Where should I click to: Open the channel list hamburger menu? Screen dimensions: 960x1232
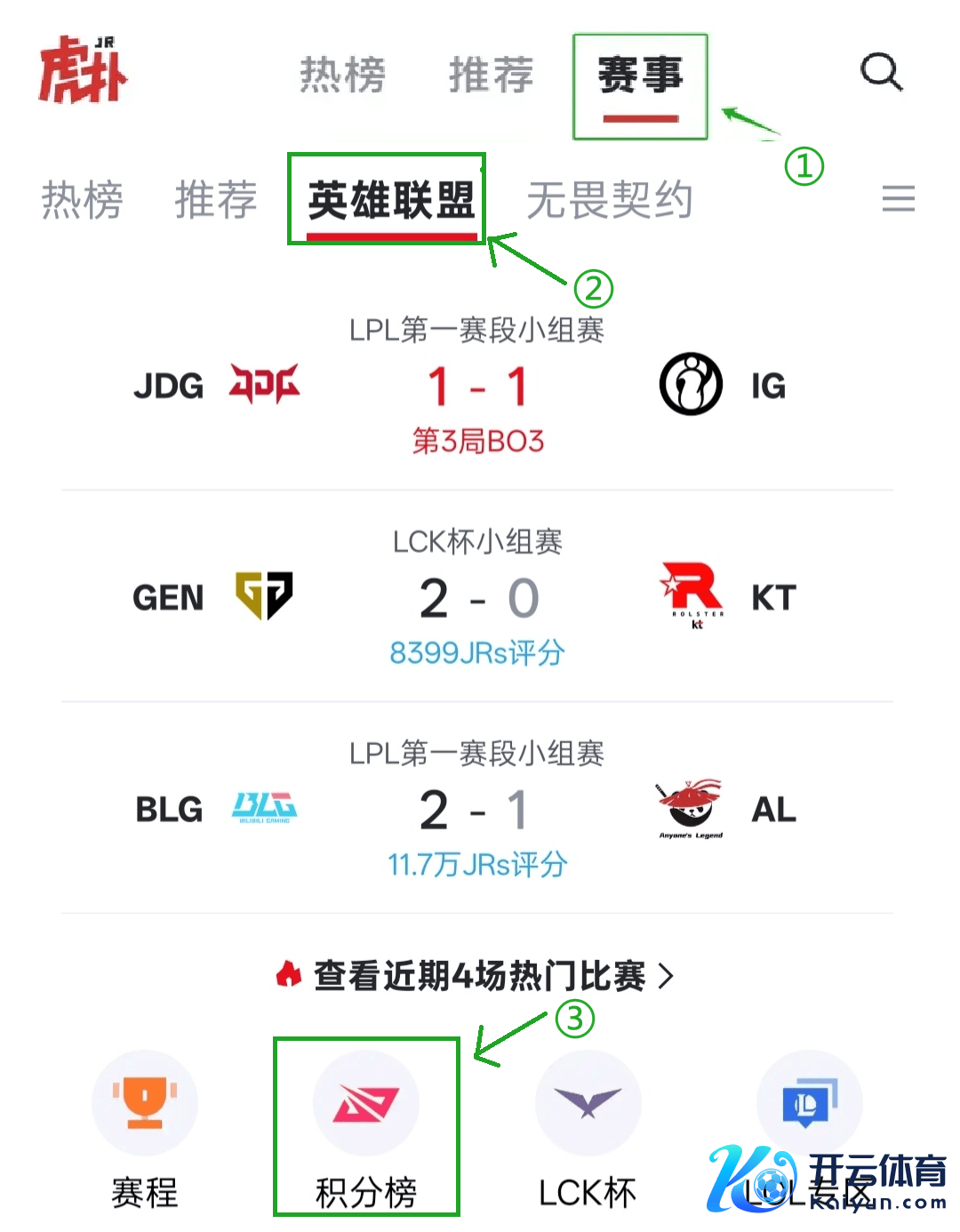(898, 198)
